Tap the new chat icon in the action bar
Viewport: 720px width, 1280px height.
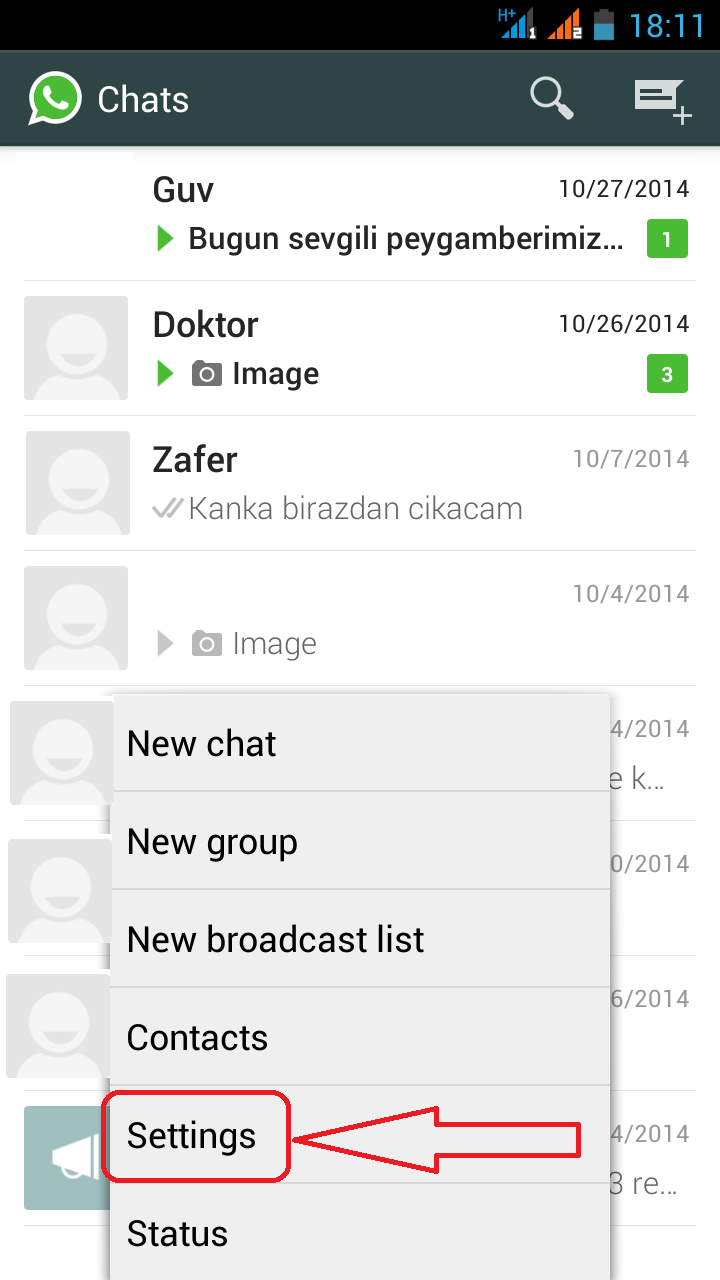[662, 98]
